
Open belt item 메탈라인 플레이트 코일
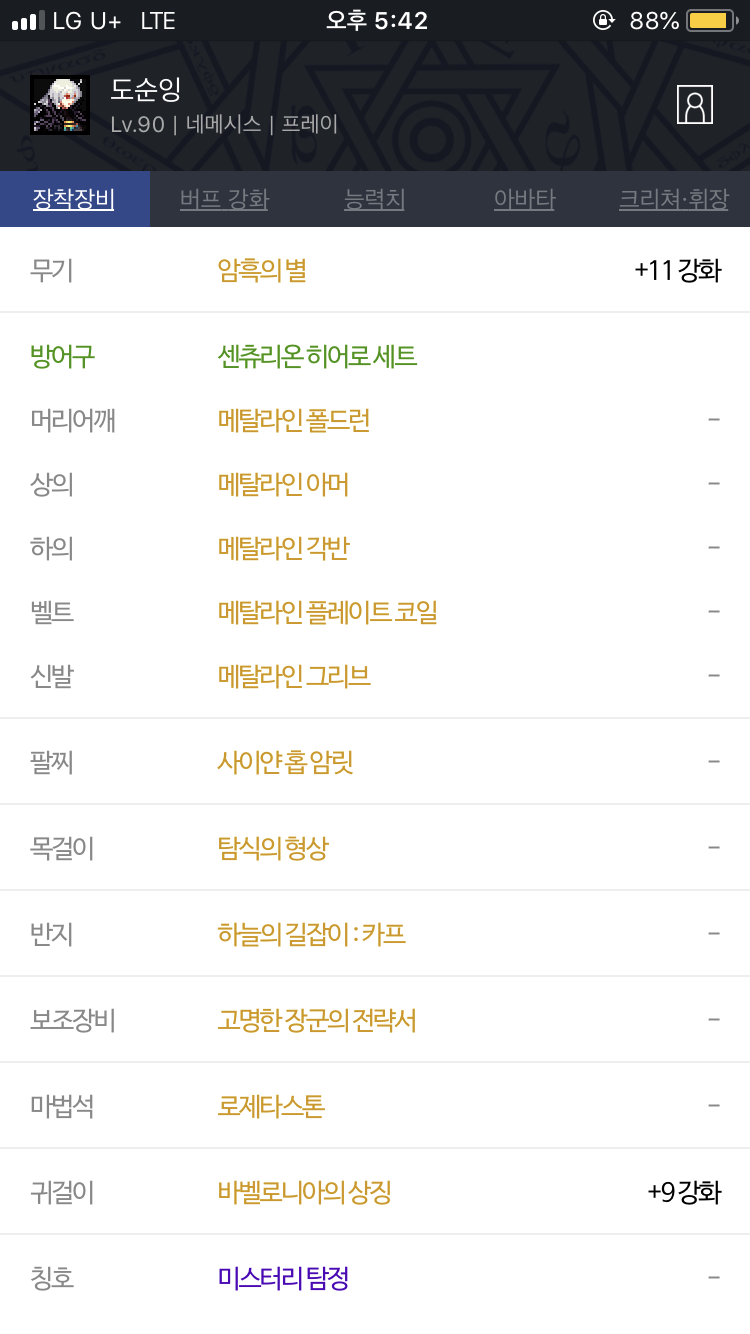[x=328, y=612]
